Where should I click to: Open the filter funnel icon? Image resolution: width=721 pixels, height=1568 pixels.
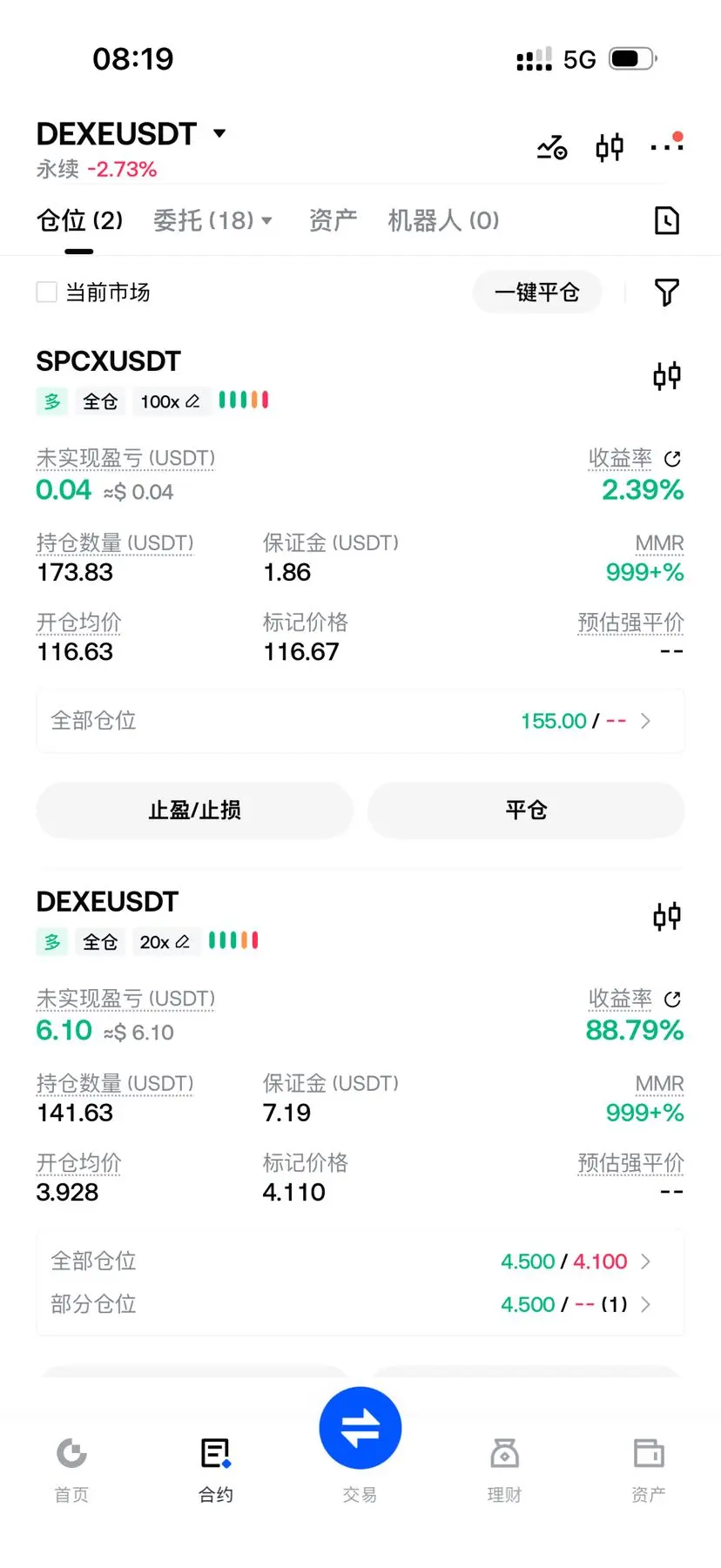(x=666, y=292)
